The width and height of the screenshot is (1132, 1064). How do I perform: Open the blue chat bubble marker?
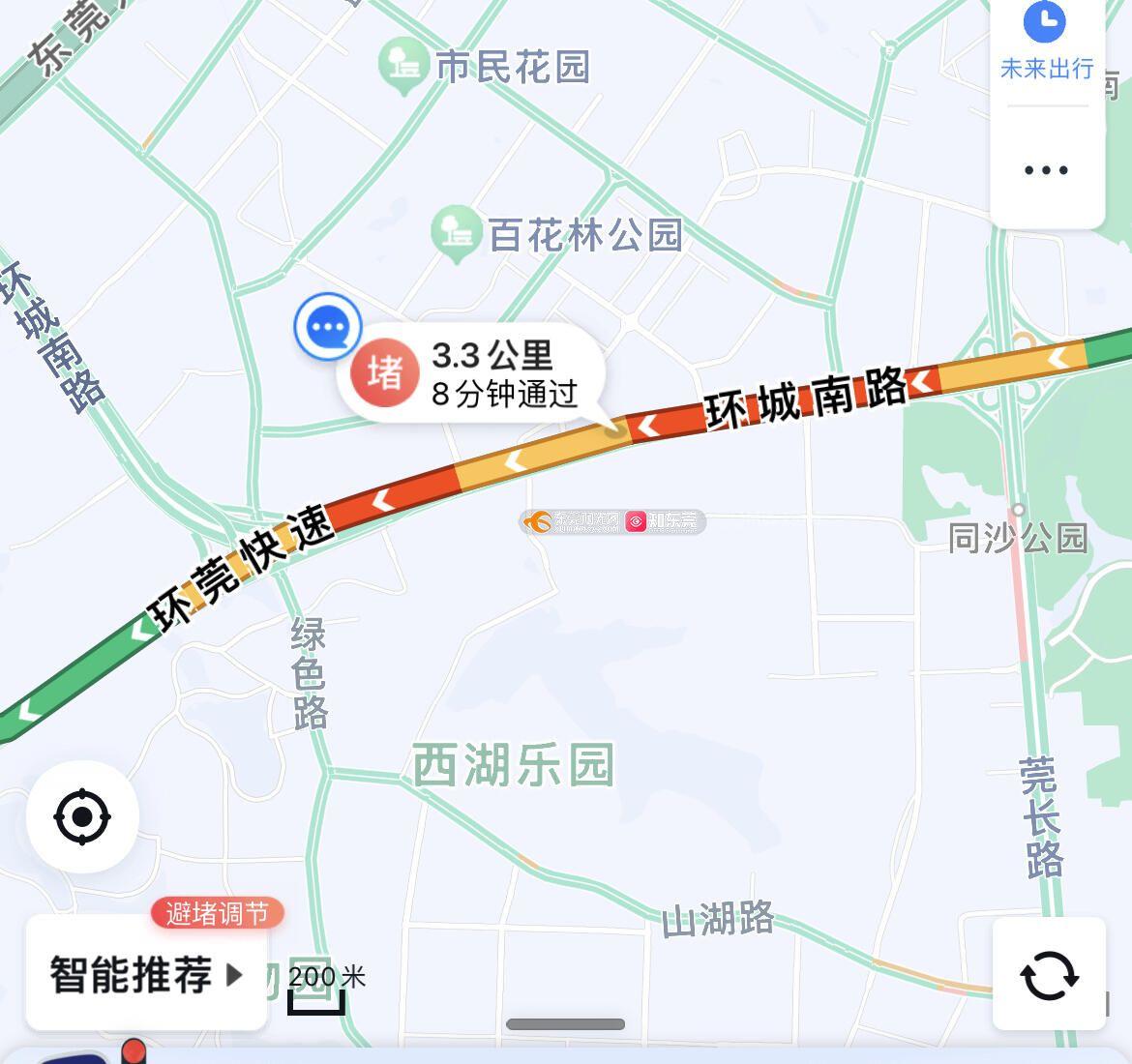[328, 327]
